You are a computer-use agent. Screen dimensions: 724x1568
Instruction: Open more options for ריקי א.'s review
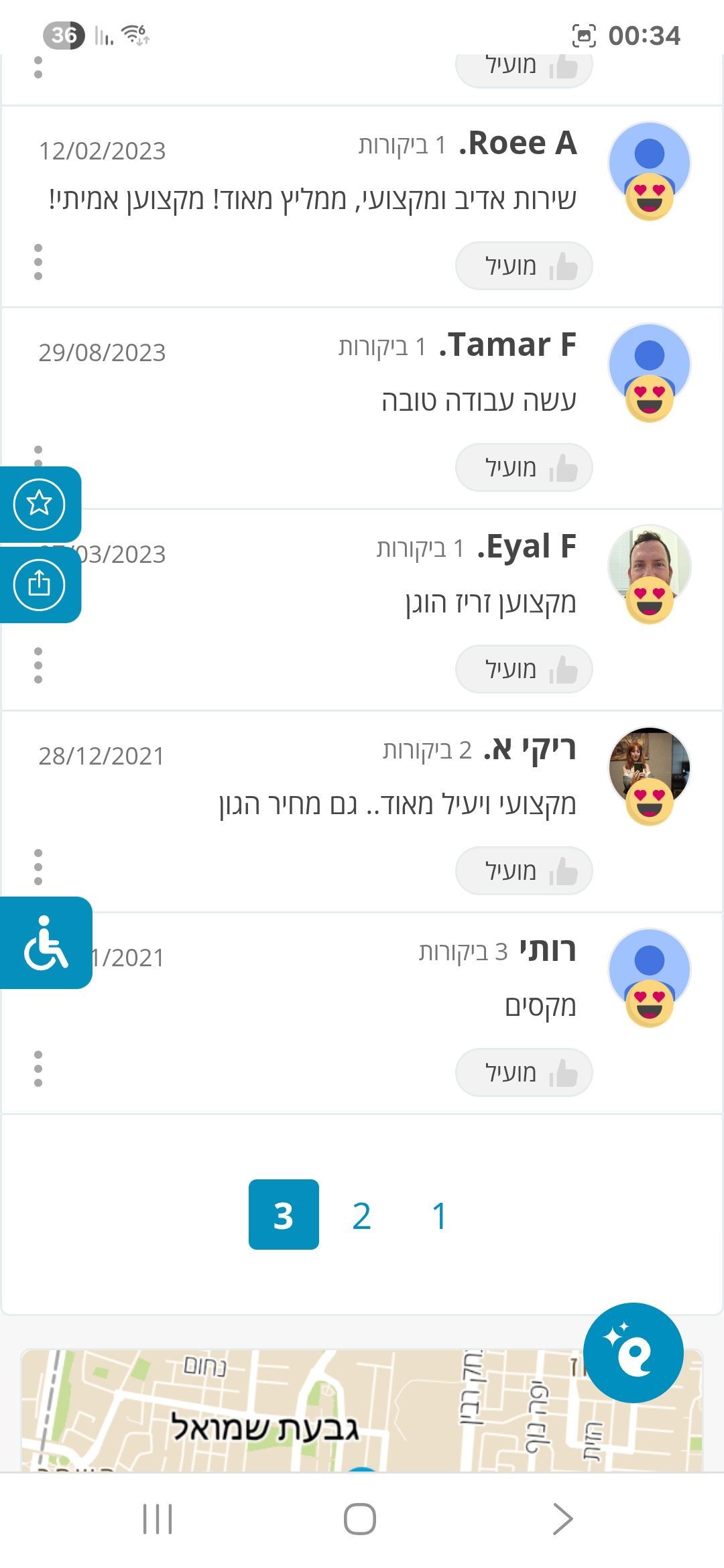(x=38, y=867)
